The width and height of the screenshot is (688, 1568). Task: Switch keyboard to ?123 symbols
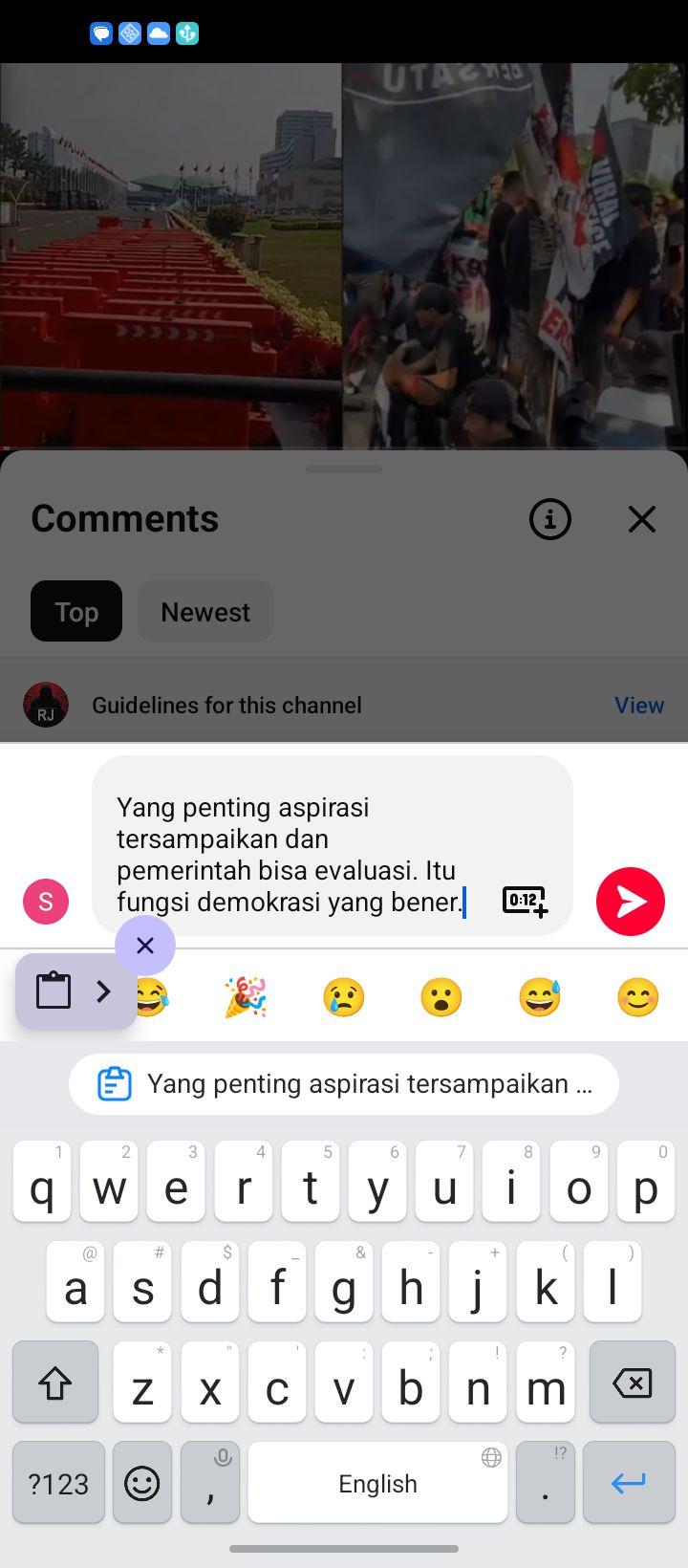(x=58, y=1483)
